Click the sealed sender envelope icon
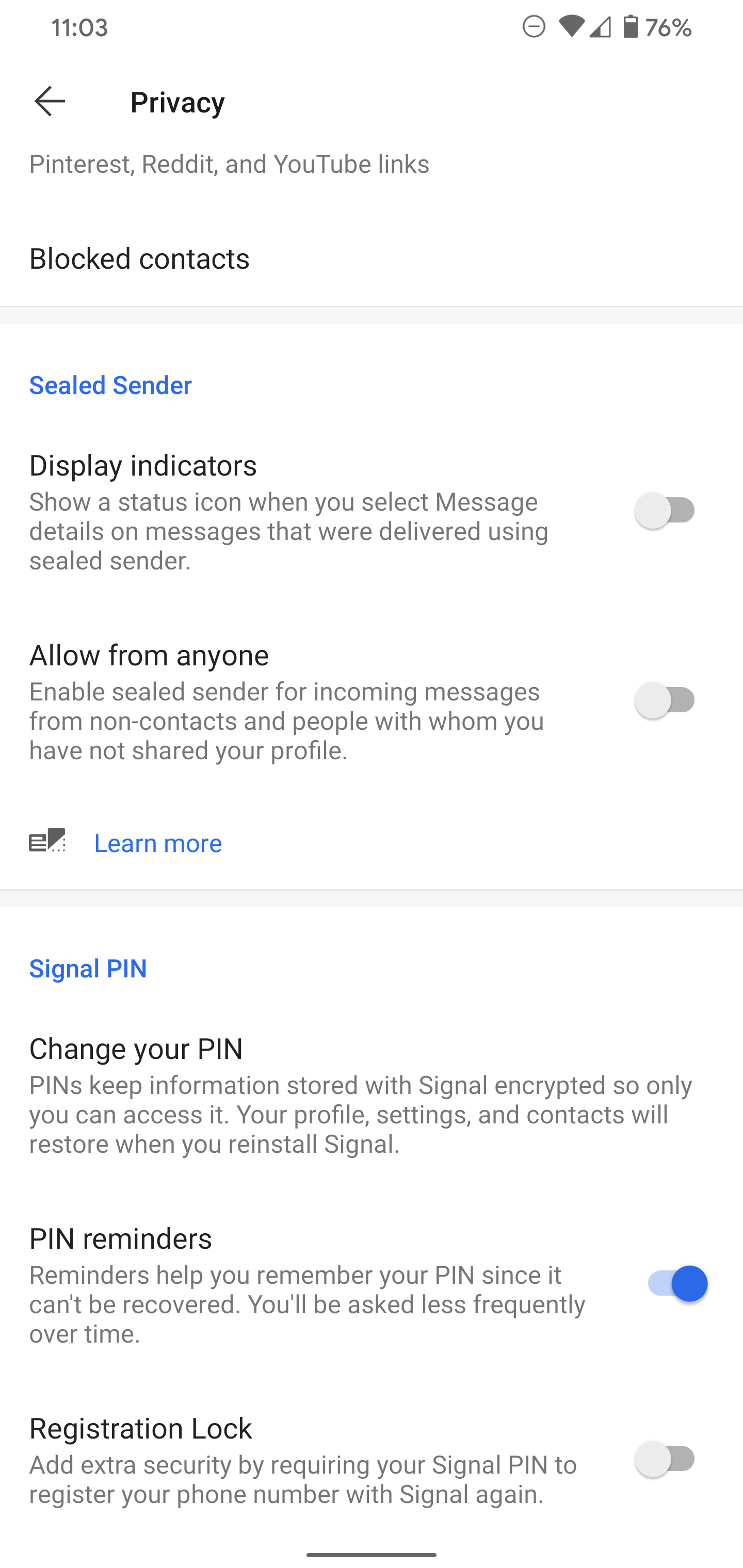Screen dimensions: 743x1568 click(47, 842)
